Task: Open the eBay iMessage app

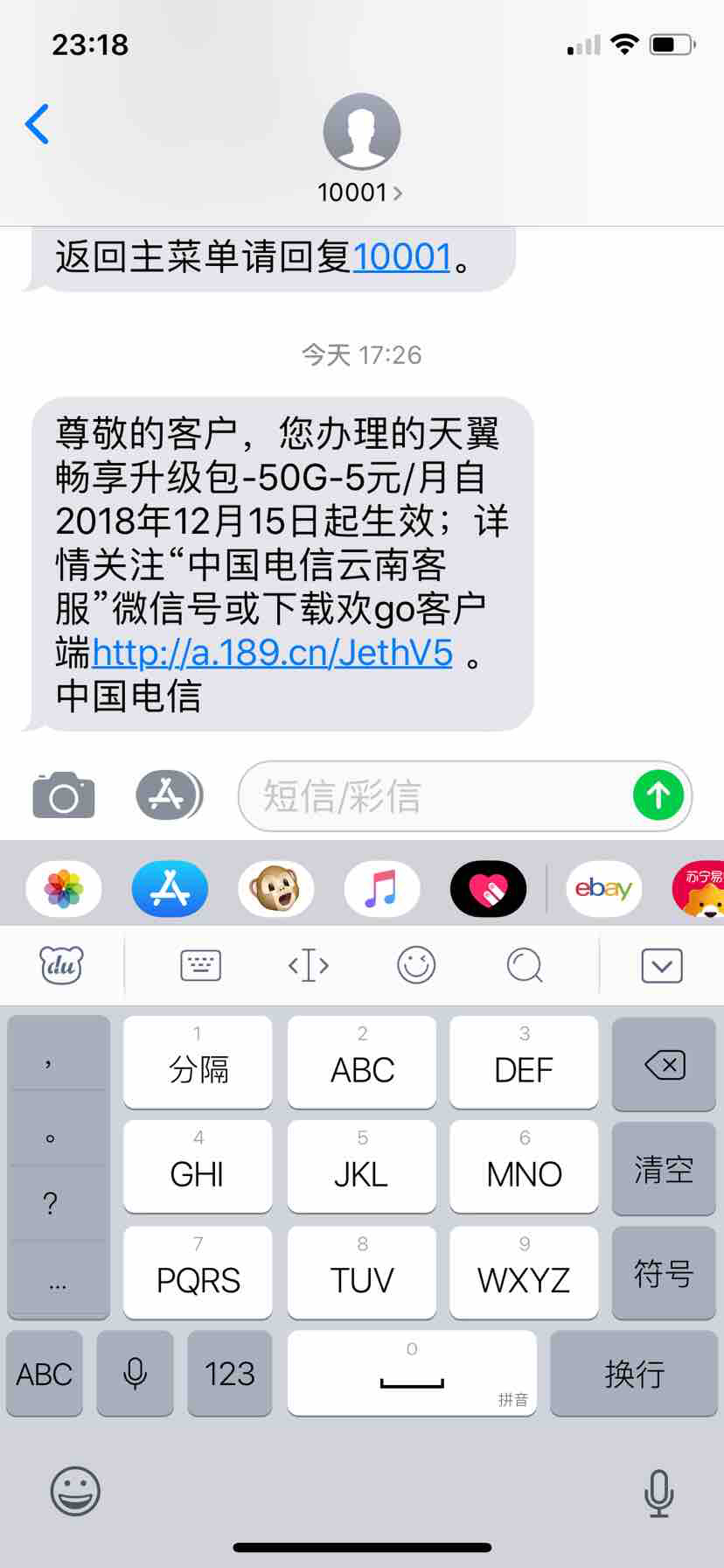Action: (x=603, y=890)
